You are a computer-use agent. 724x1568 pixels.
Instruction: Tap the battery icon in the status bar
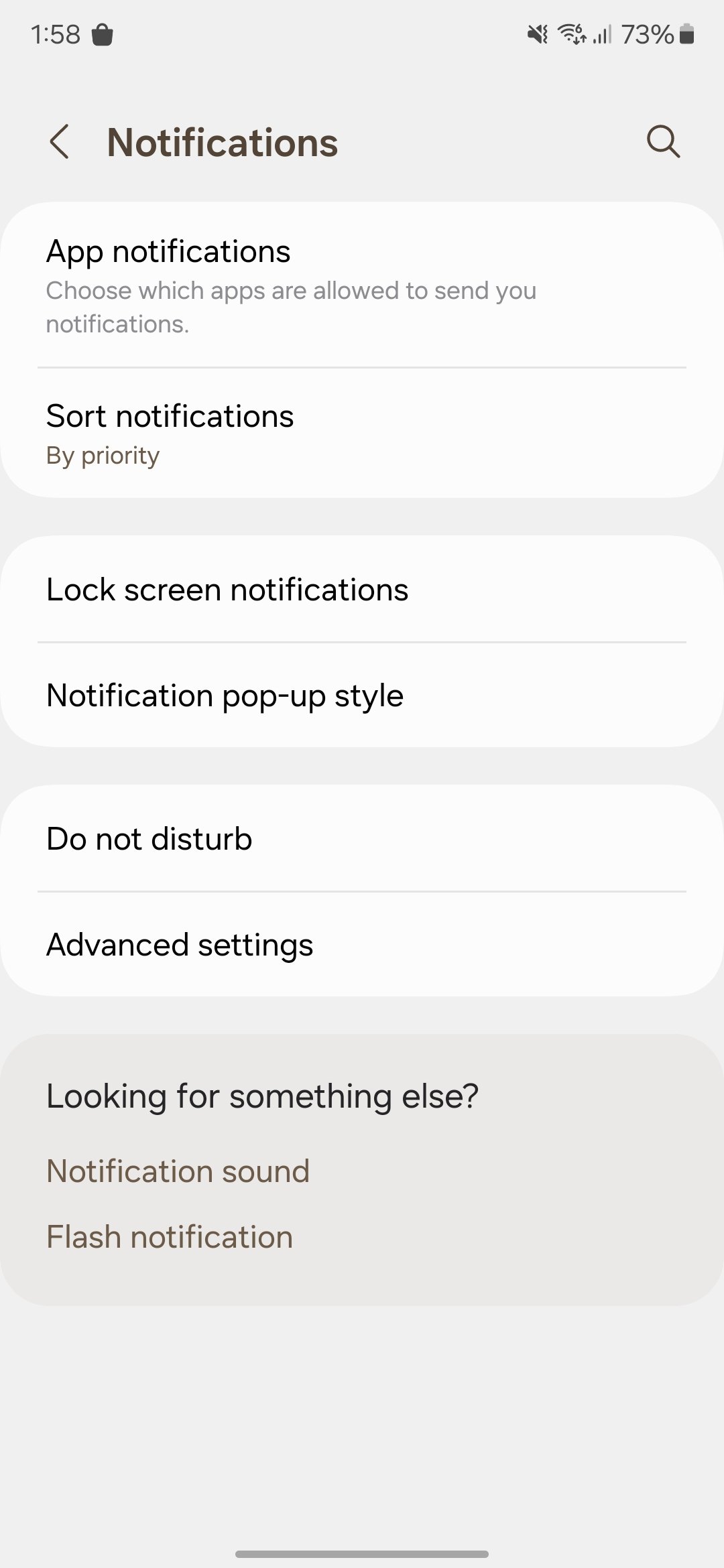click(x=686, y=35)
